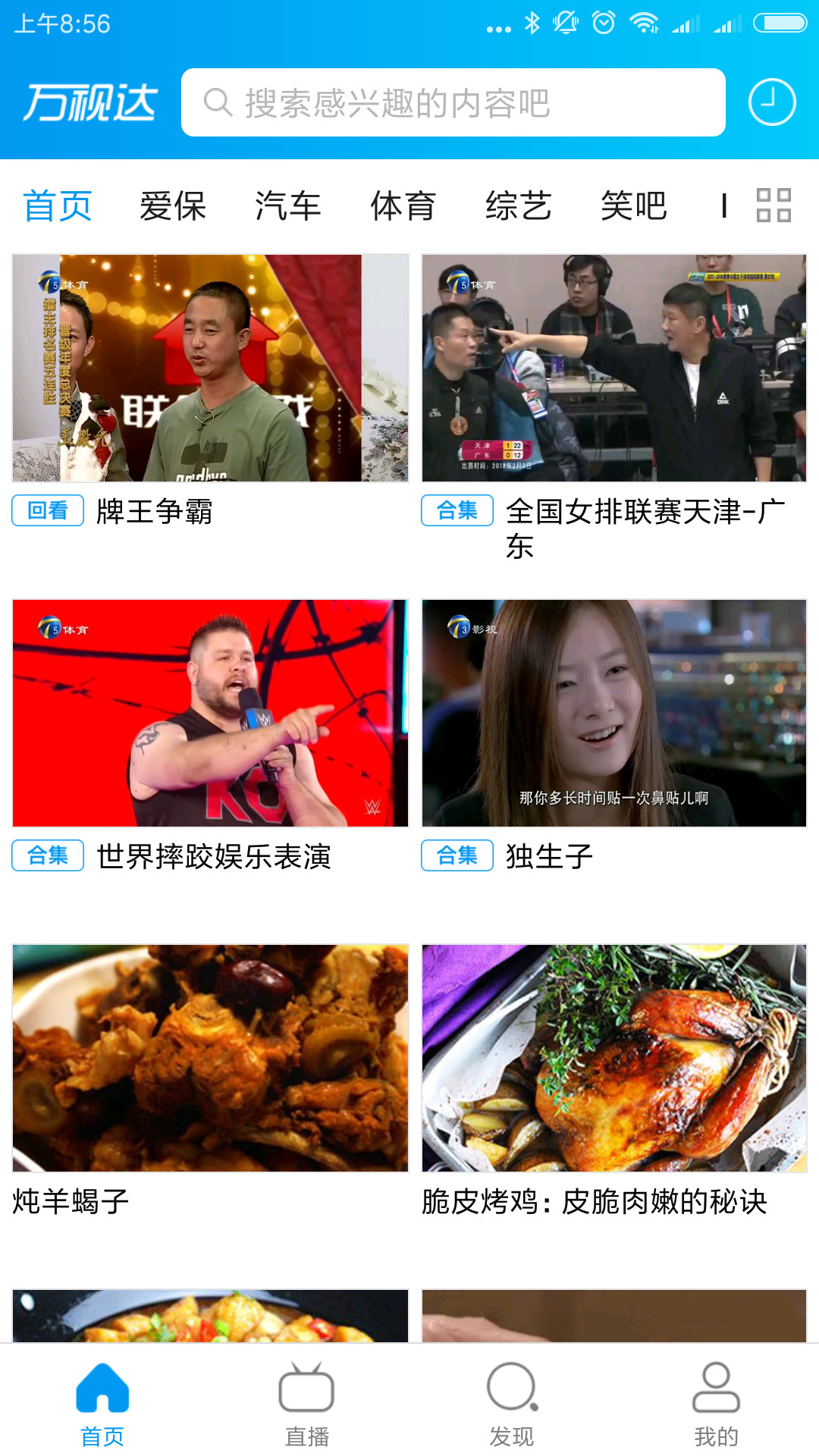Open the all-categories grid icon
This screenshot has height=1456, width=819.
pos(773,206)
